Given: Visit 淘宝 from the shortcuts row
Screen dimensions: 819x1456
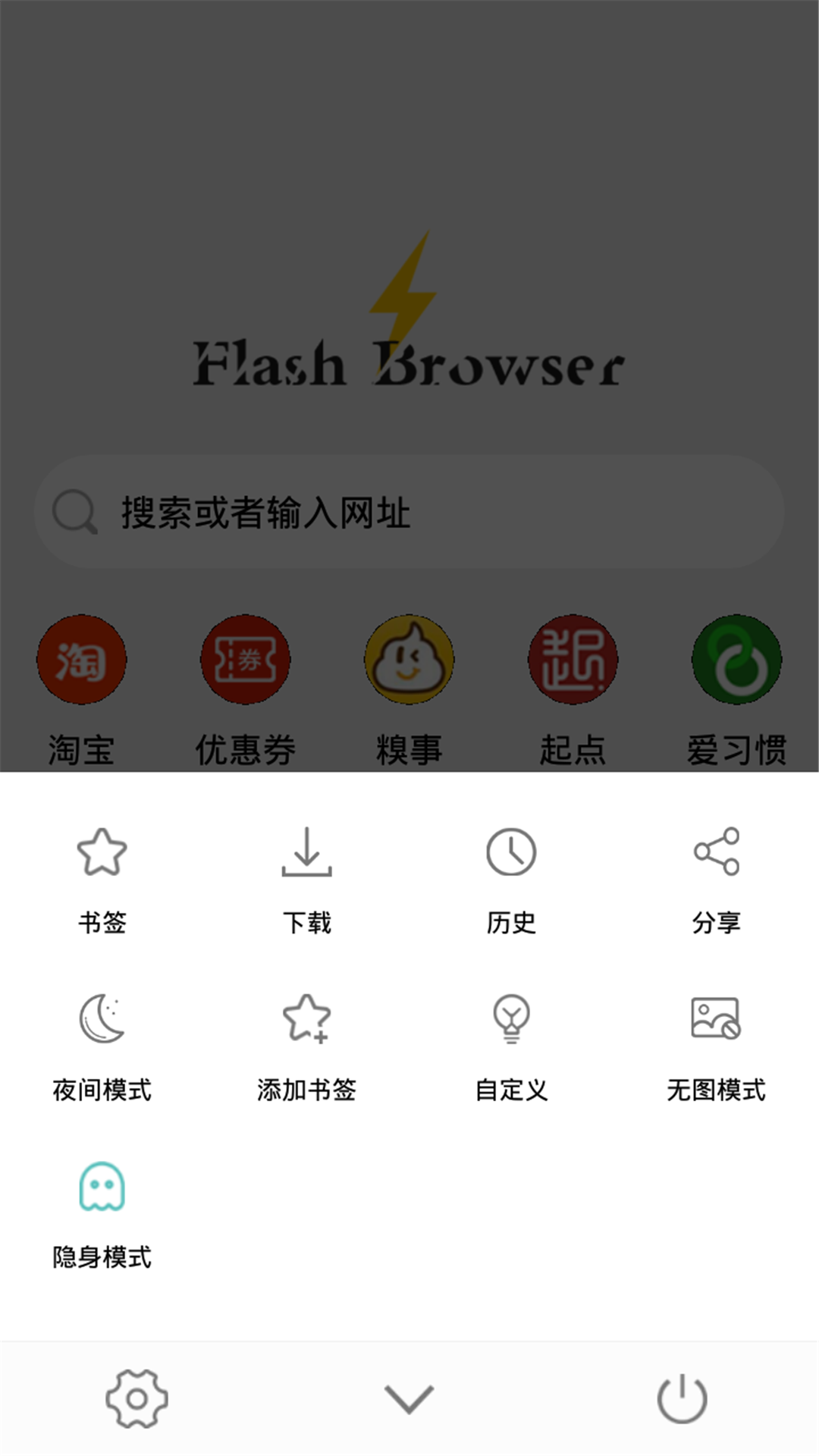Looking at the screenshot, I should pyautogui.click(x=82, y=660).
